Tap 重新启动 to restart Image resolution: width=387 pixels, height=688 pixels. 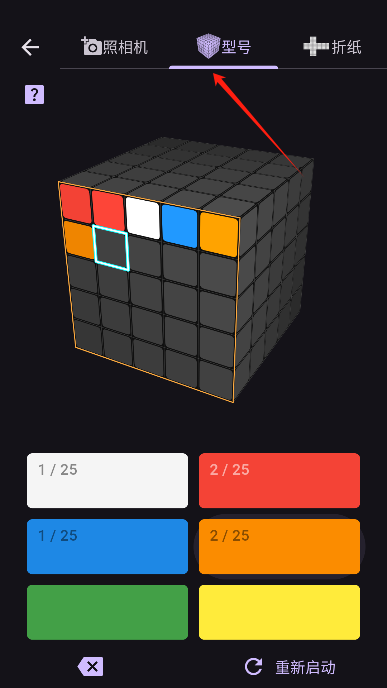(x=290, y=667)
